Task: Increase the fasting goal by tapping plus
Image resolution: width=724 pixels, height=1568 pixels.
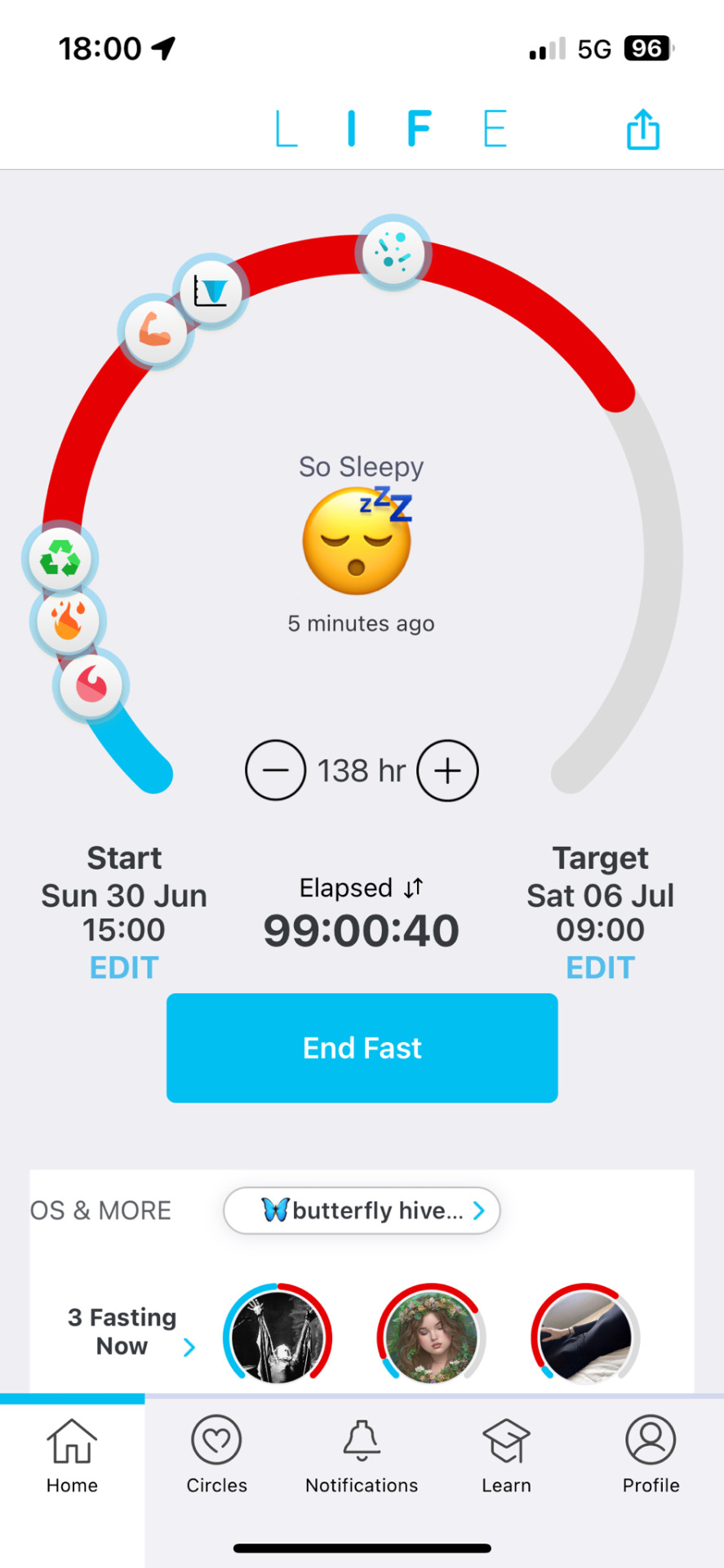Action: (x=447, y=770)
